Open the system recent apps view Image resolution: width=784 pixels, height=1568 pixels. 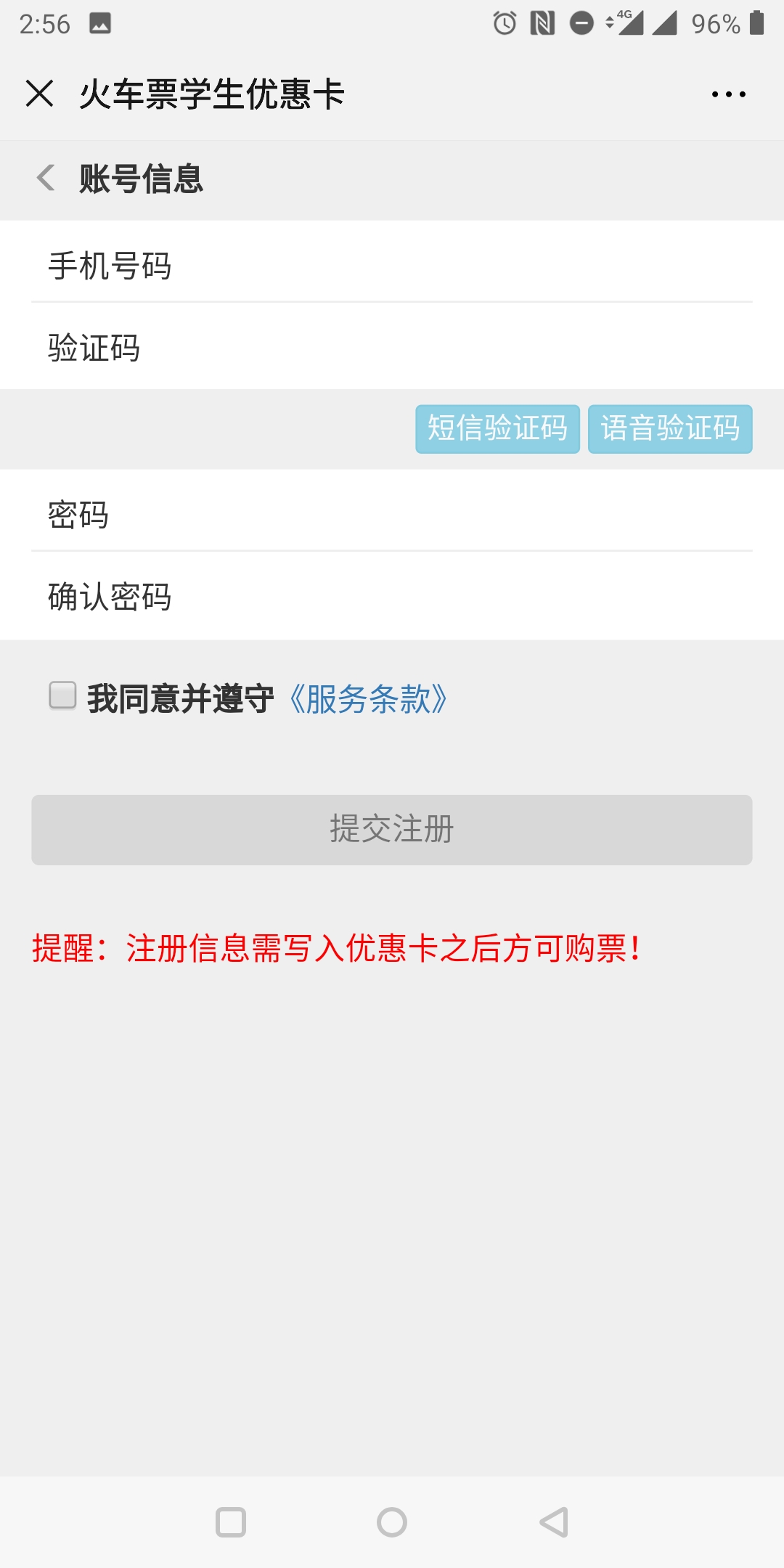click(231, 1522)
